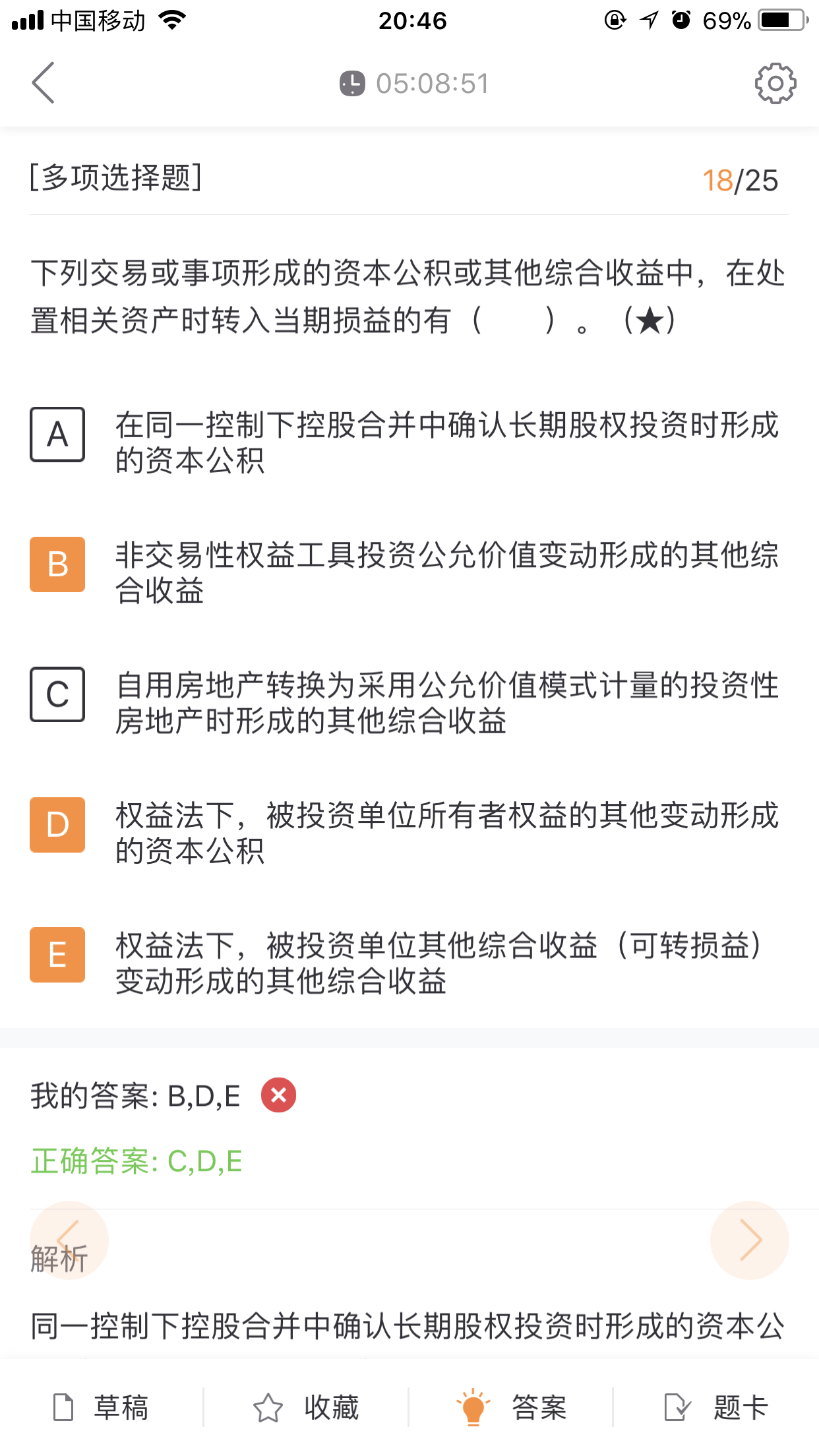Open the 草稿 scratch pad
Viewport: 819px width, 1456px height.
coord(102,1407)
